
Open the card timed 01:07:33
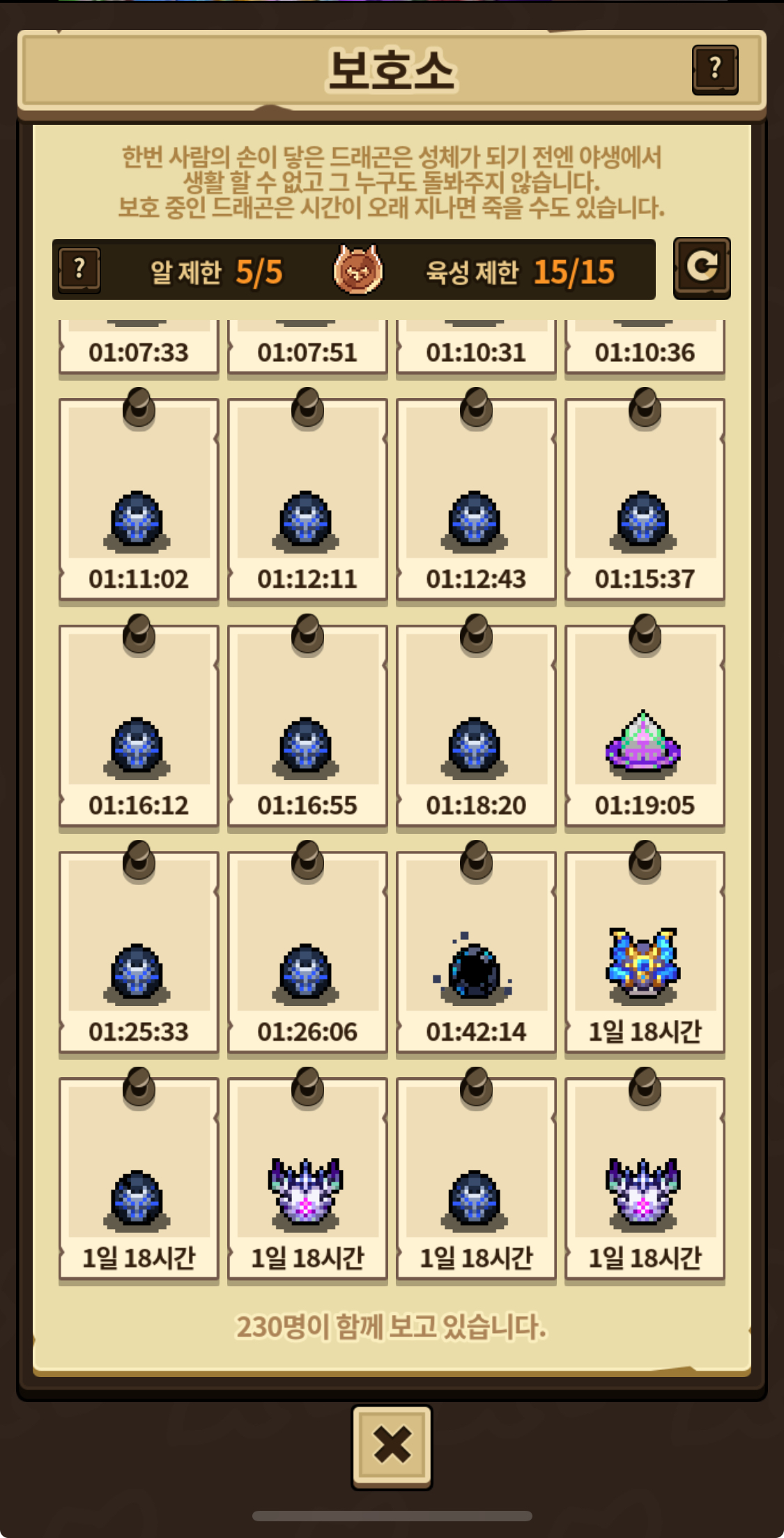pyautogui.click(x=139, y=347)
